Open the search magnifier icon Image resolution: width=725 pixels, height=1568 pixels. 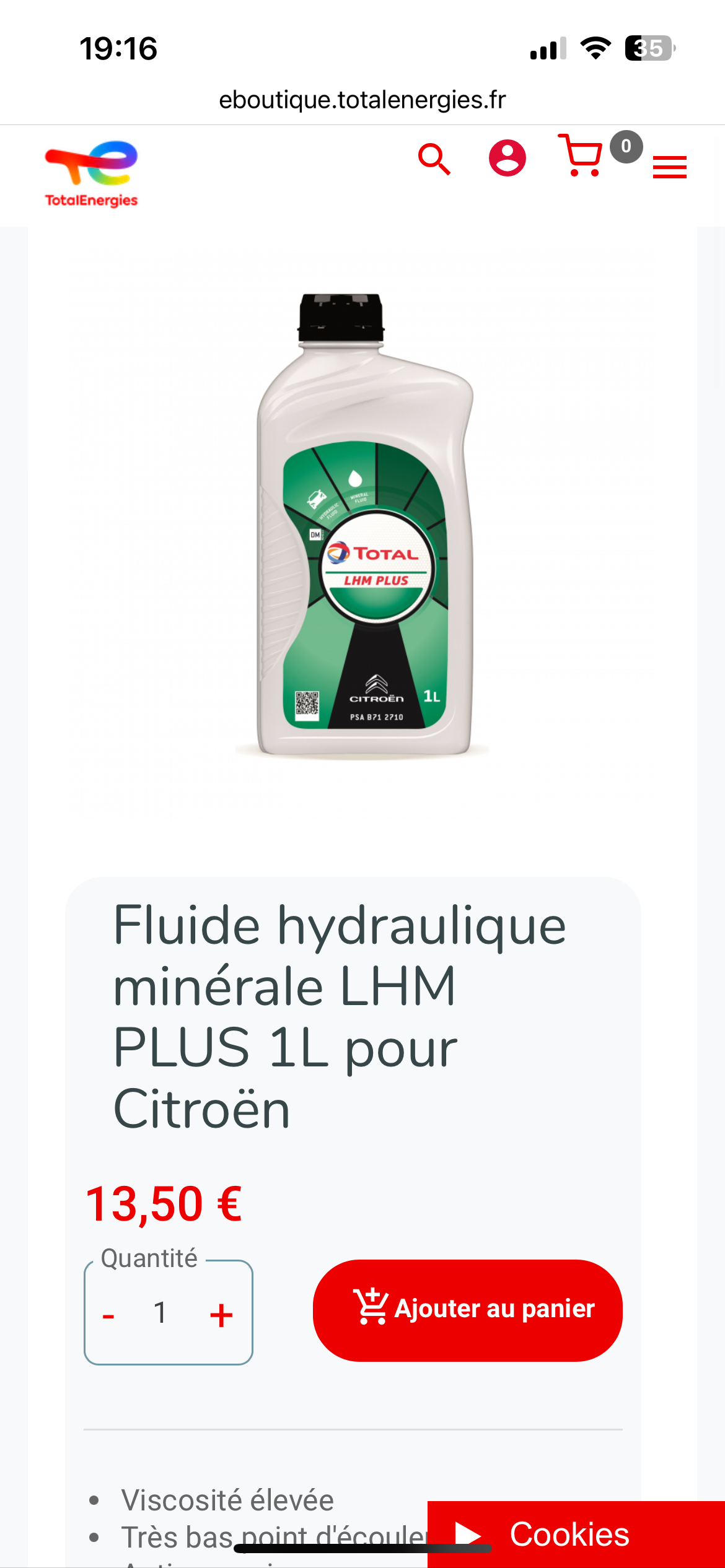[434, 159]
